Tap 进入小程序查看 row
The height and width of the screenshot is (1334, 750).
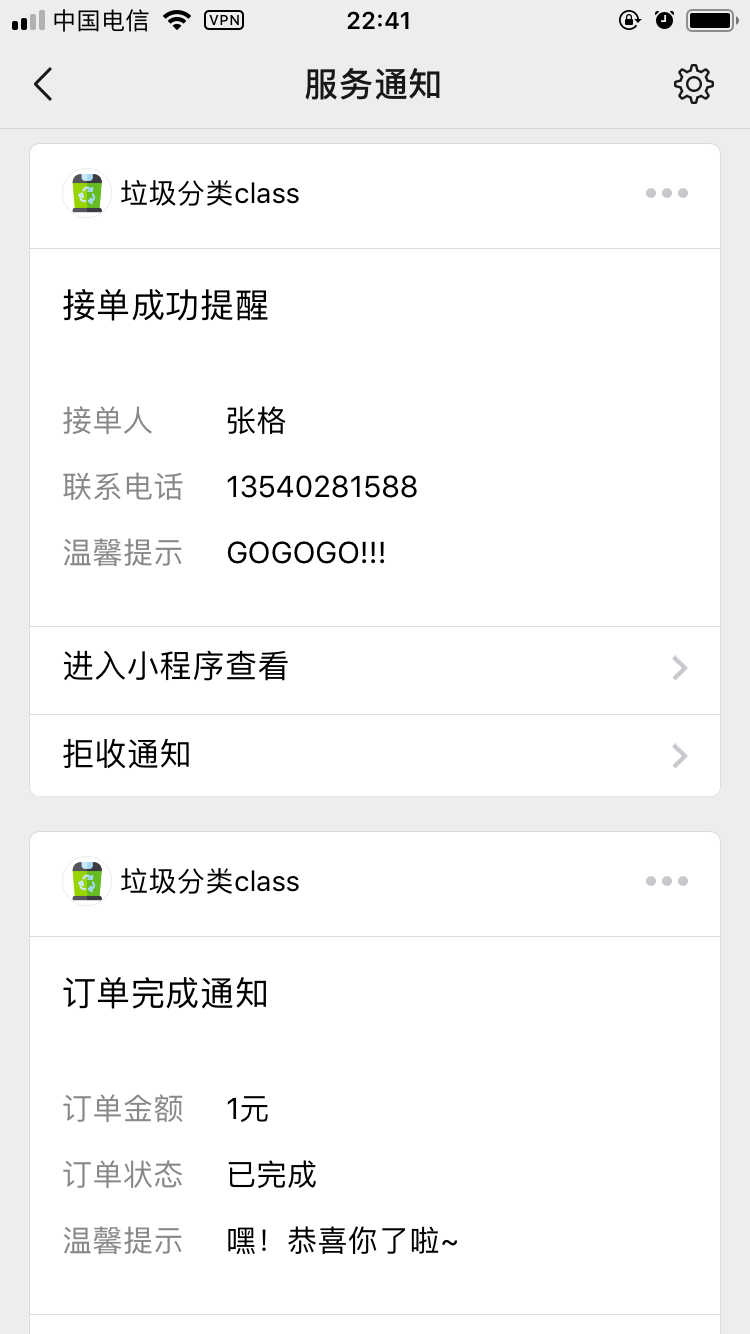point(375,670)
